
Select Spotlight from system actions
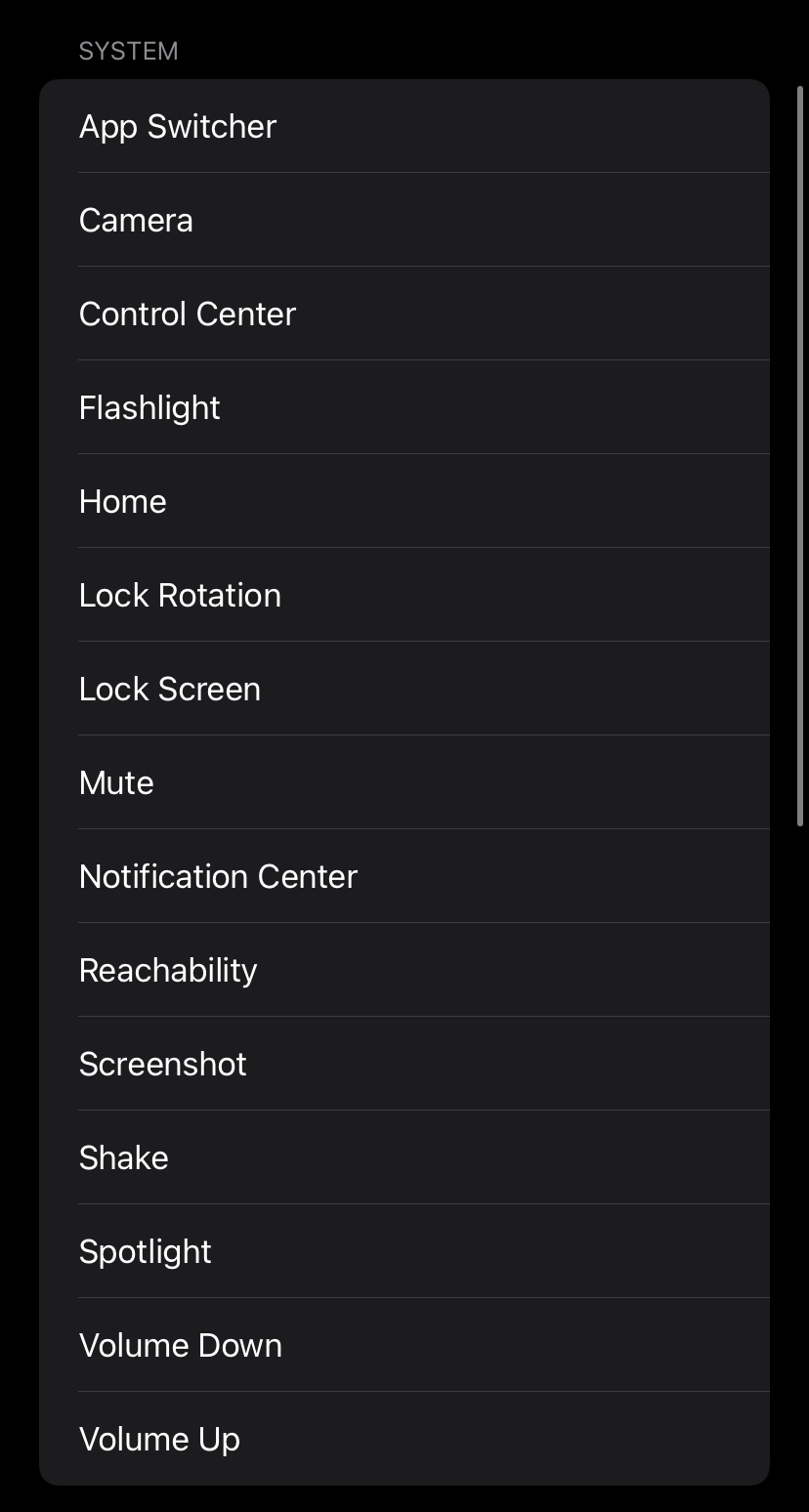(x=146, y=1251)
